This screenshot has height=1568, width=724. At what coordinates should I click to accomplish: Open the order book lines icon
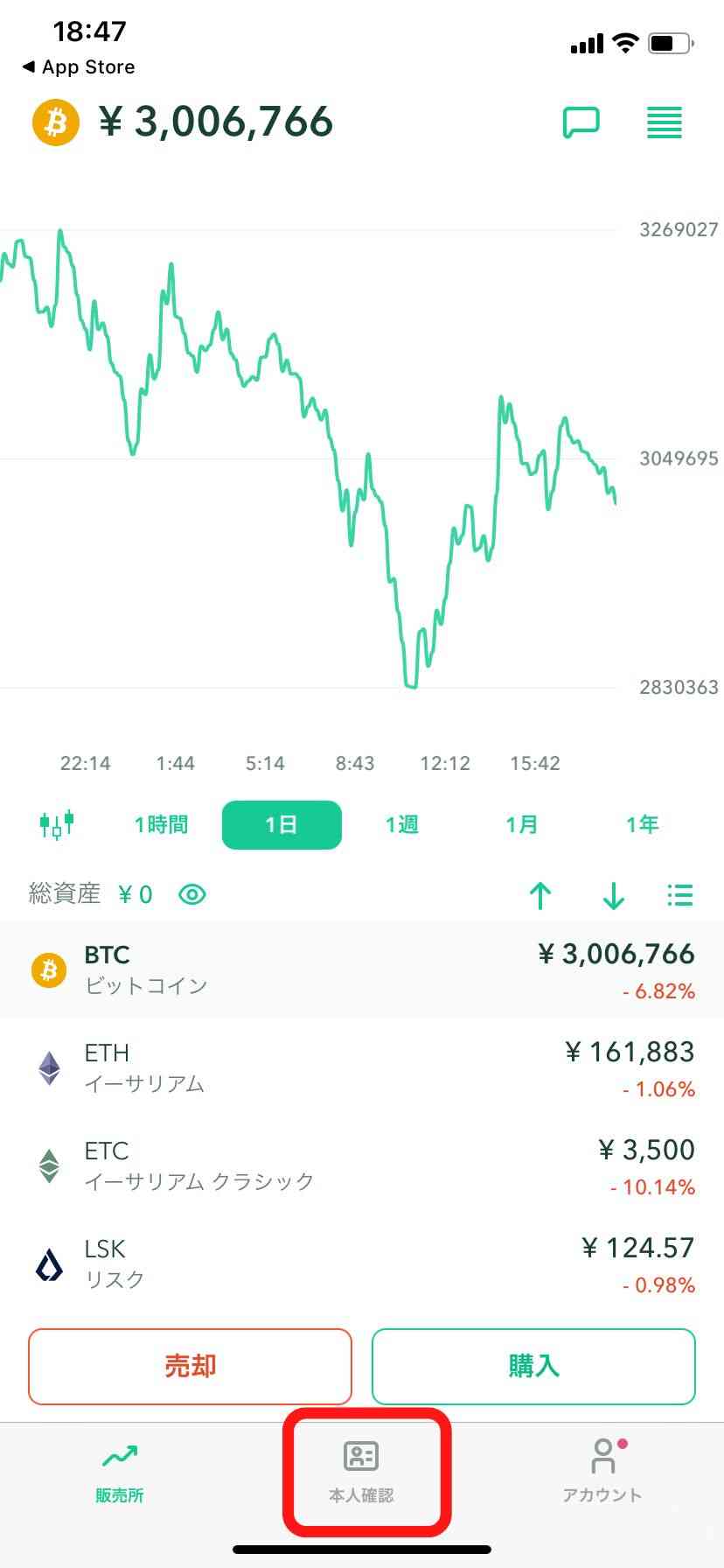(x=664, y=122)
